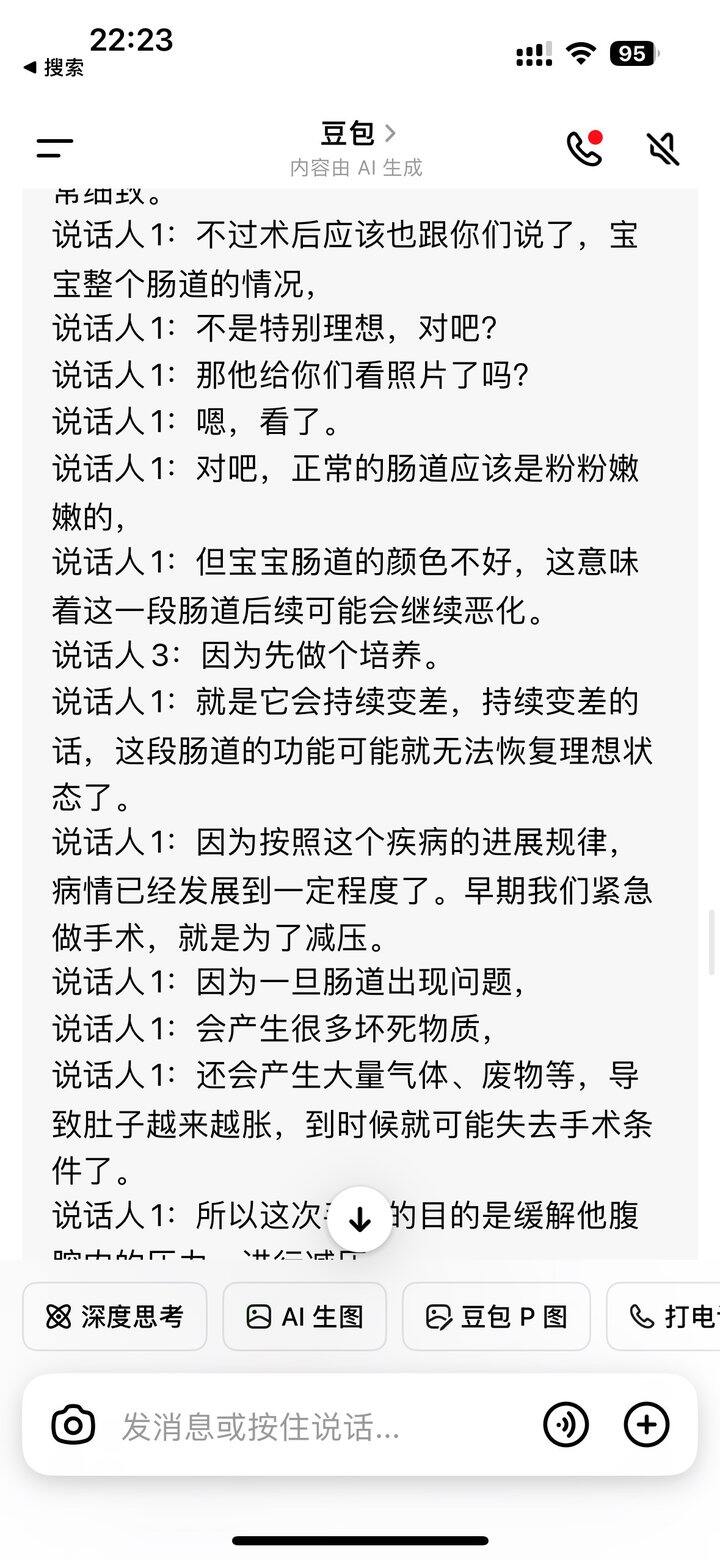Open the hamburger menu drawer
Screen dimensions: 720x1560
click(55, 149)
